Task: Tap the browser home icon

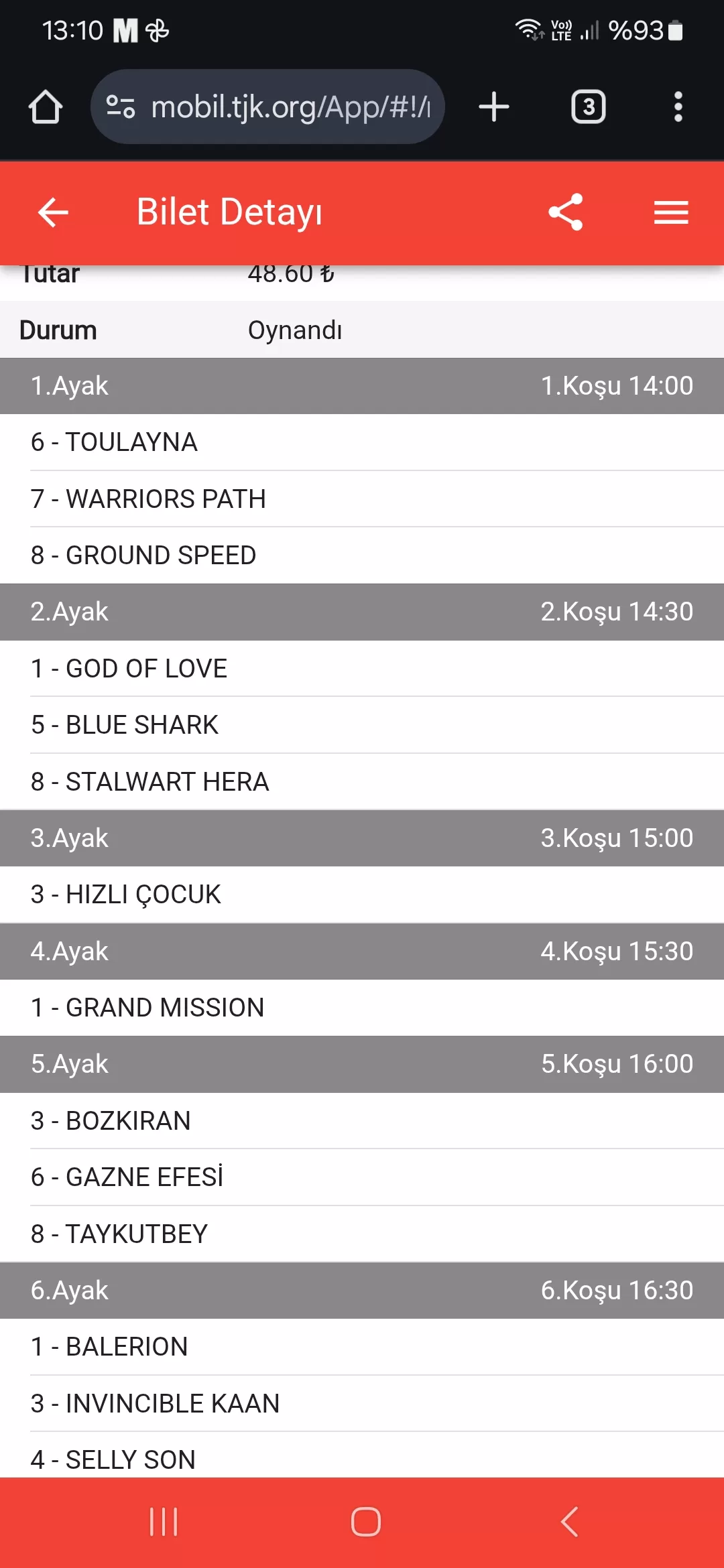Action: coord(46,107)
